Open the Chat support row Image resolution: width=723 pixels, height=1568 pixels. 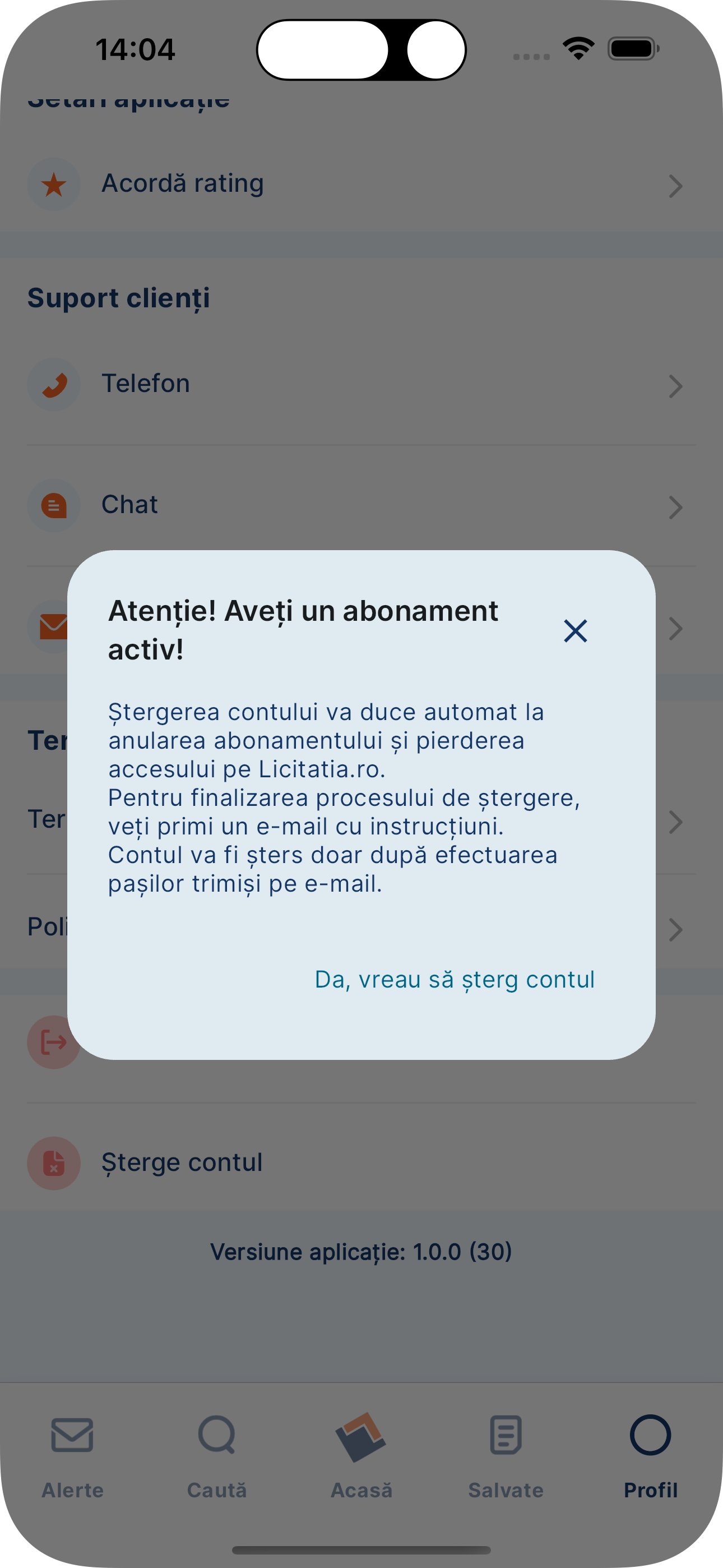(360, 505)
